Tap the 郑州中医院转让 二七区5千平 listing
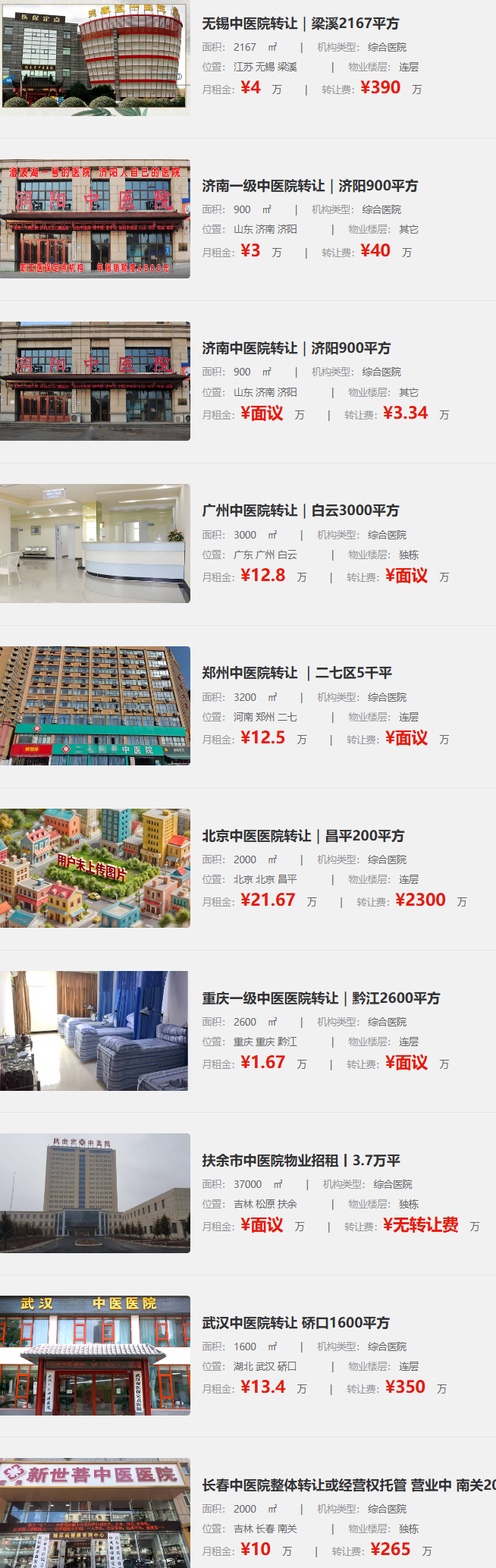 pos(297,673)
